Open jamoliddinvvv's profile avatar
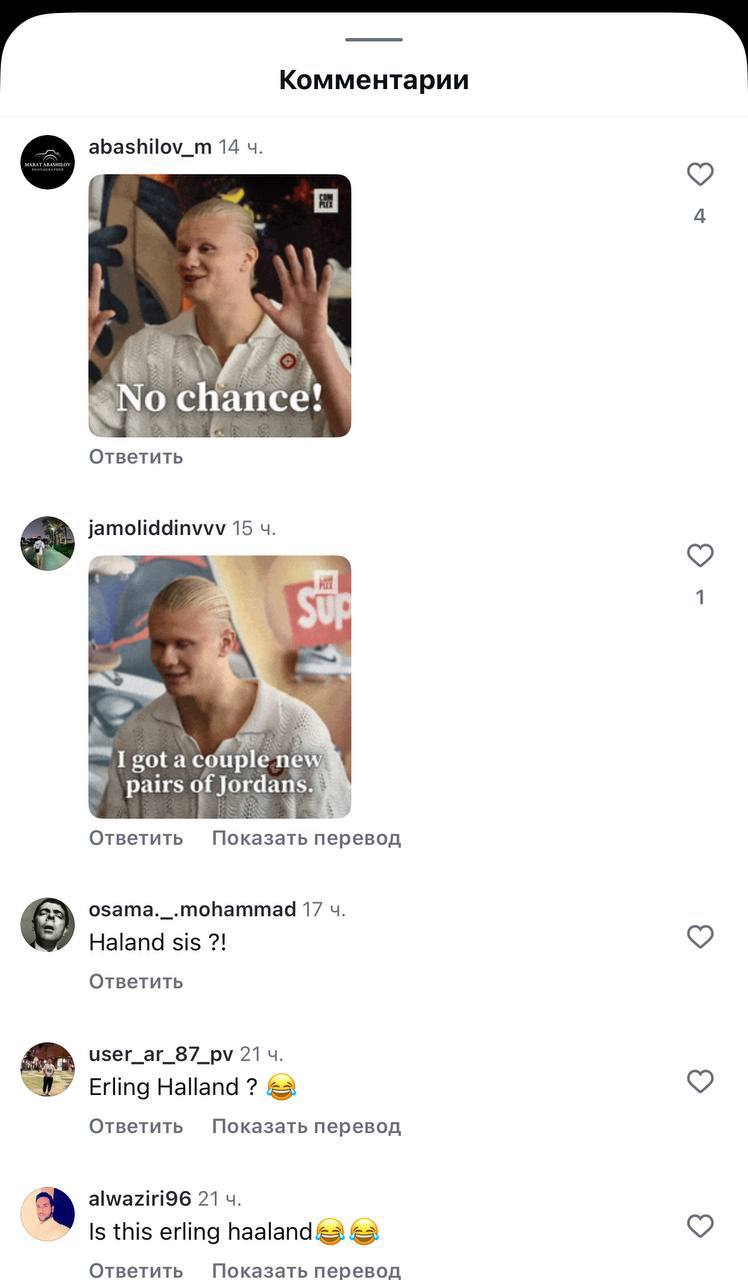The image size is (748, 1280). click(x=48, y=543)
